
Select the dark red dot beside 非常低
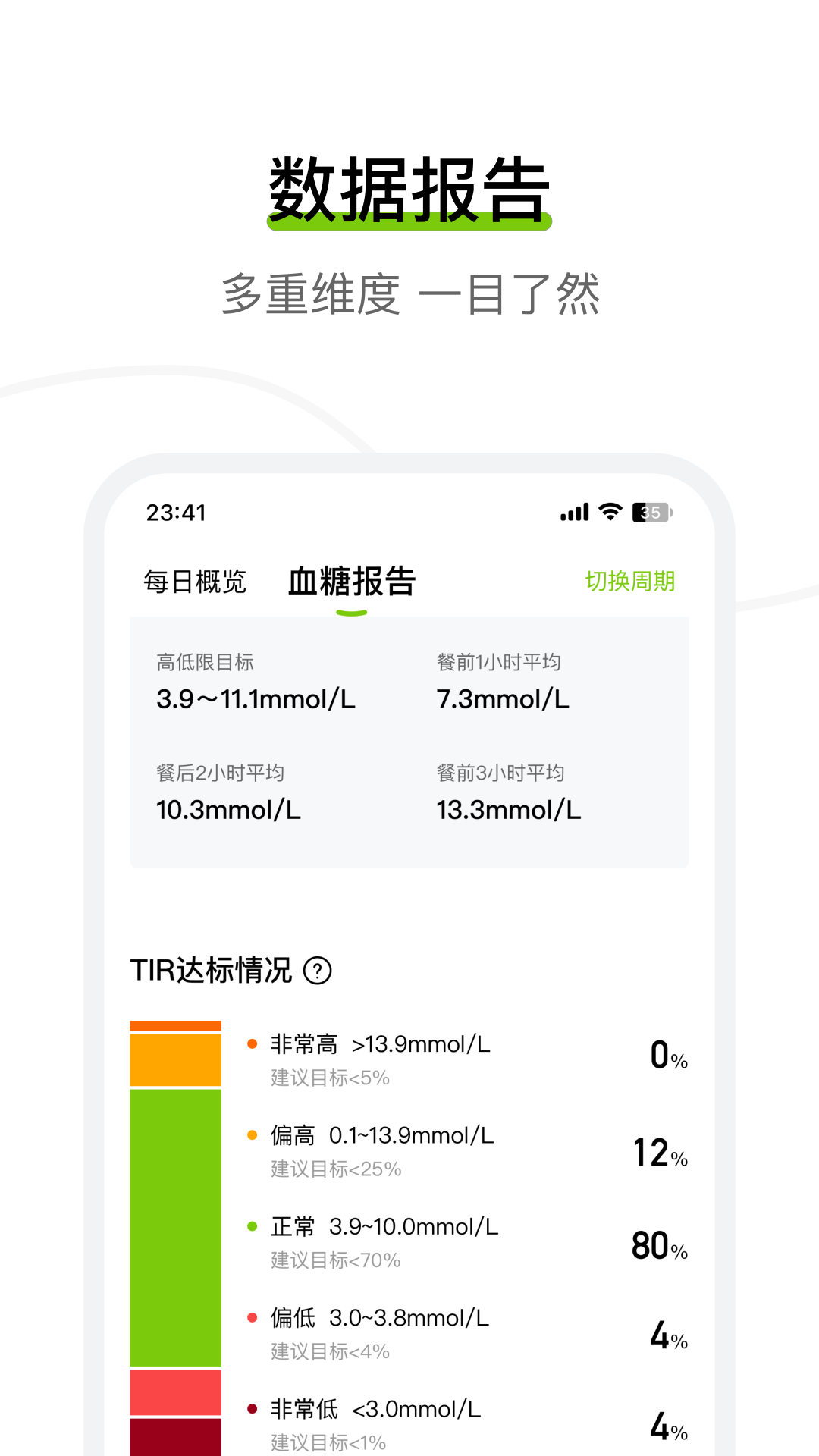(251, 1409)
